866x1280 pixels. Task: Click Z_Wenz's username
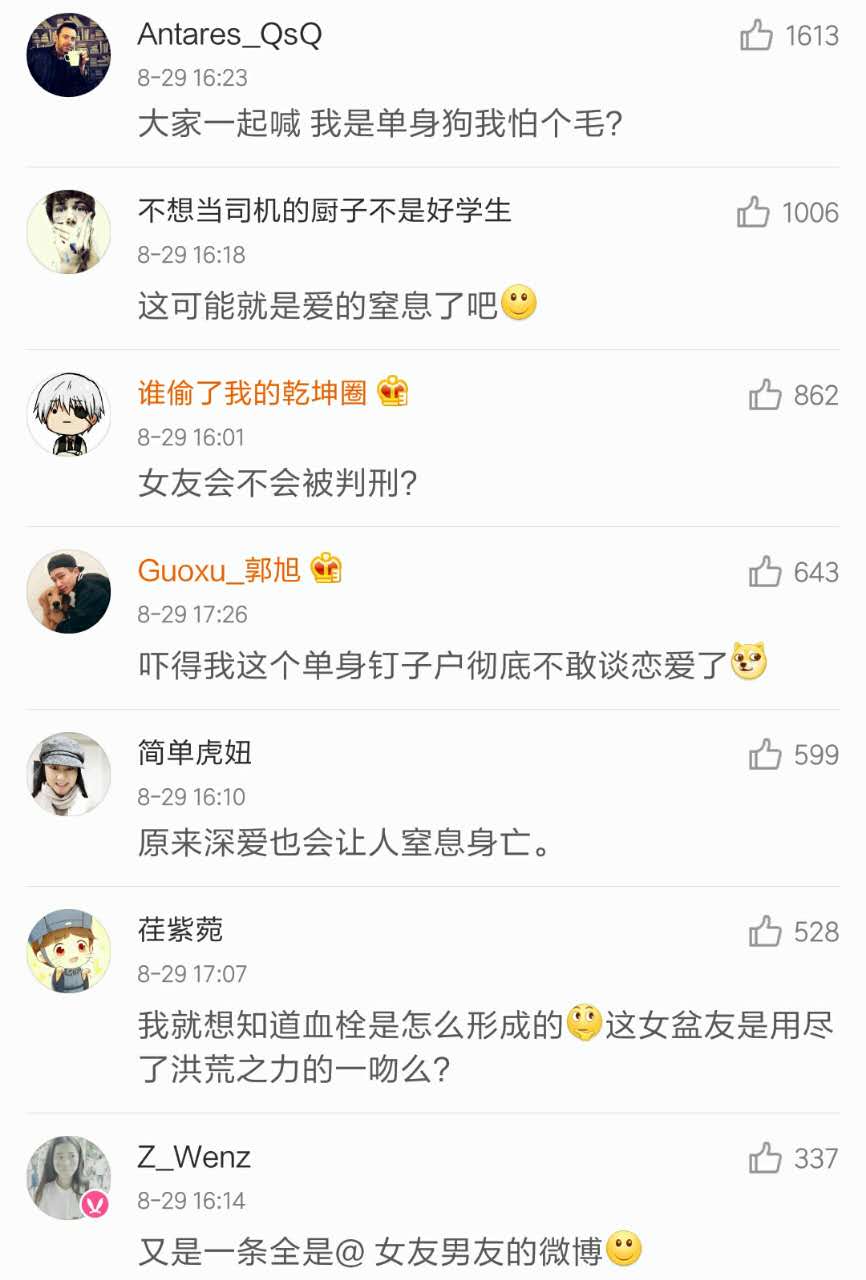tap(194, 1156)
